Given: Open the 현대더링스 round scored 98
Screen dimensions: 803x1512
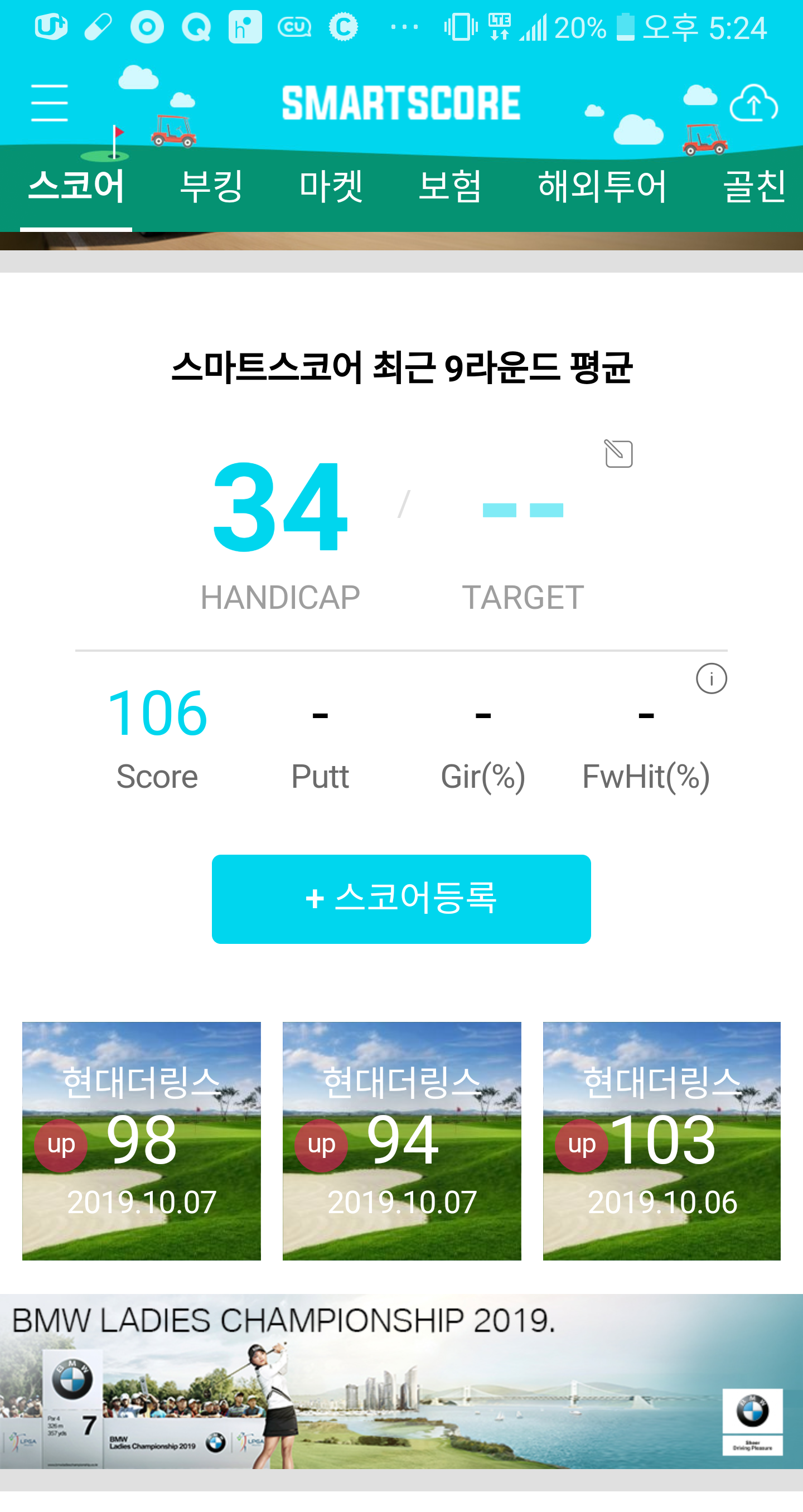Looking at the screenshot, I should 142,1141.
